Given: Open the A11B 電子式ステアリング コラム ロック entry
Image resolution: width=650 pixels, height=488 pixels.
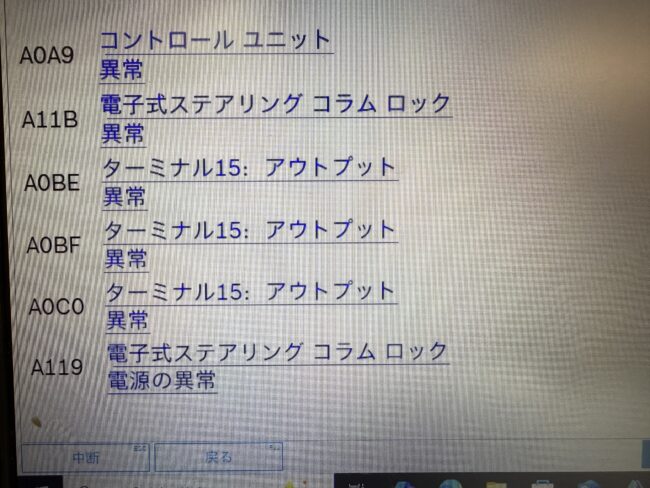Looking at the screenshot, I should [275, 103].
